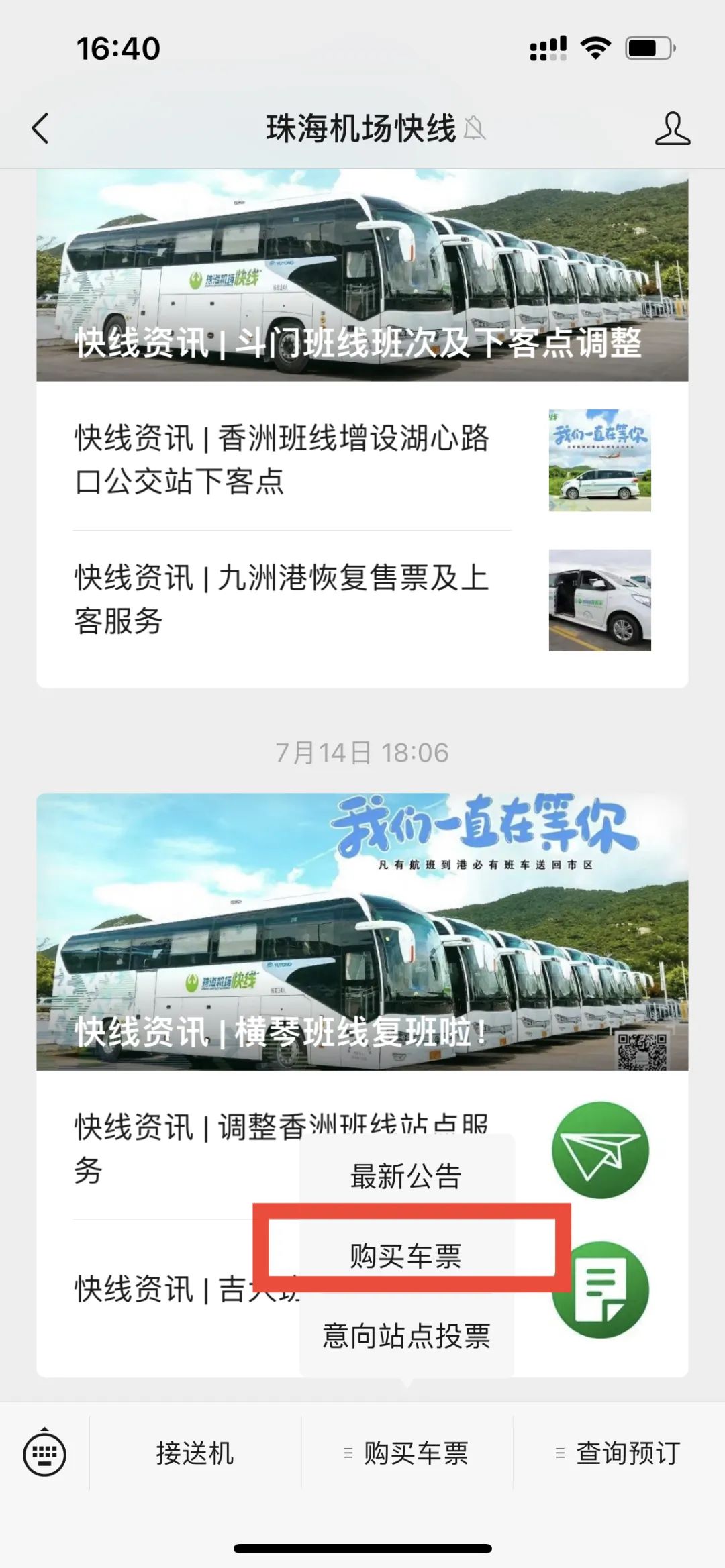Open the account profile icon
Image resolution: width=725 pixels, height=1568 pixels.
[672, 128]
